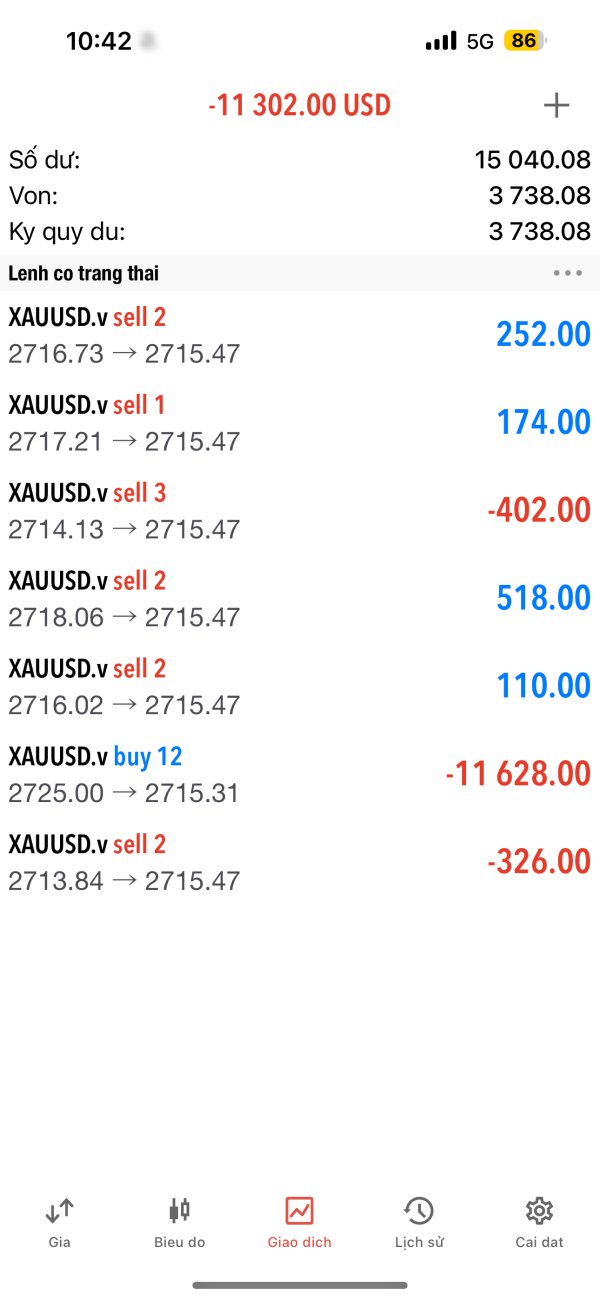Open the Lịch sử history tab

[419, 1223]
